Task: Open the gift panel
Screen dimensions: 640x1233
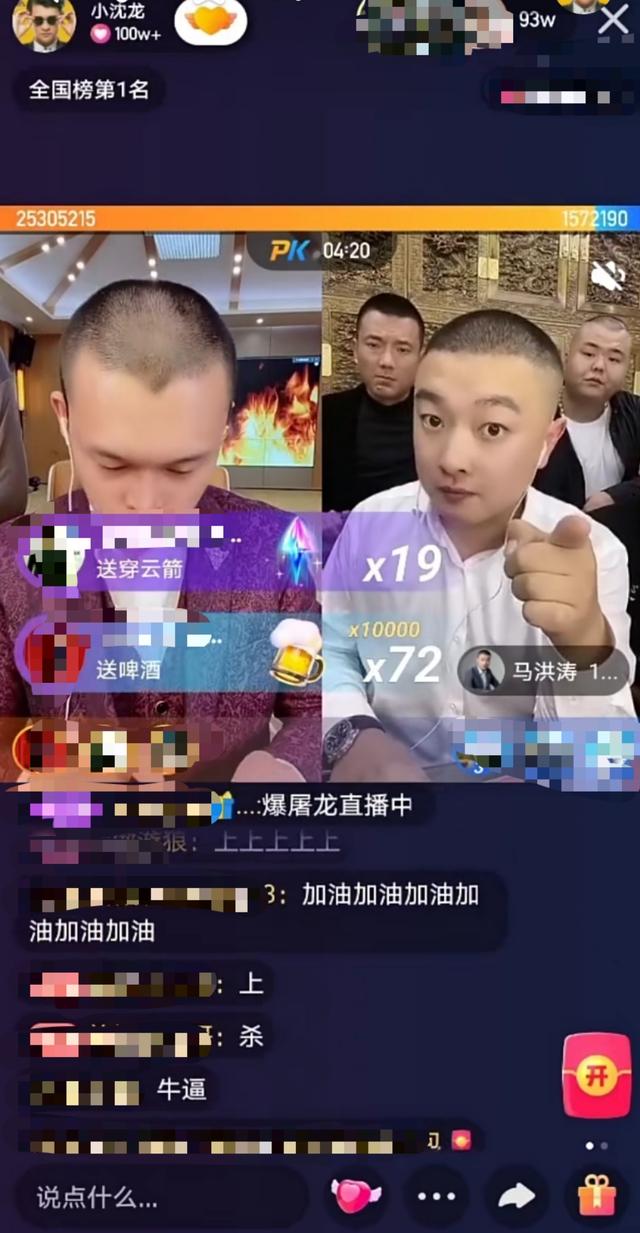Action: click(x=597, y=1195)
